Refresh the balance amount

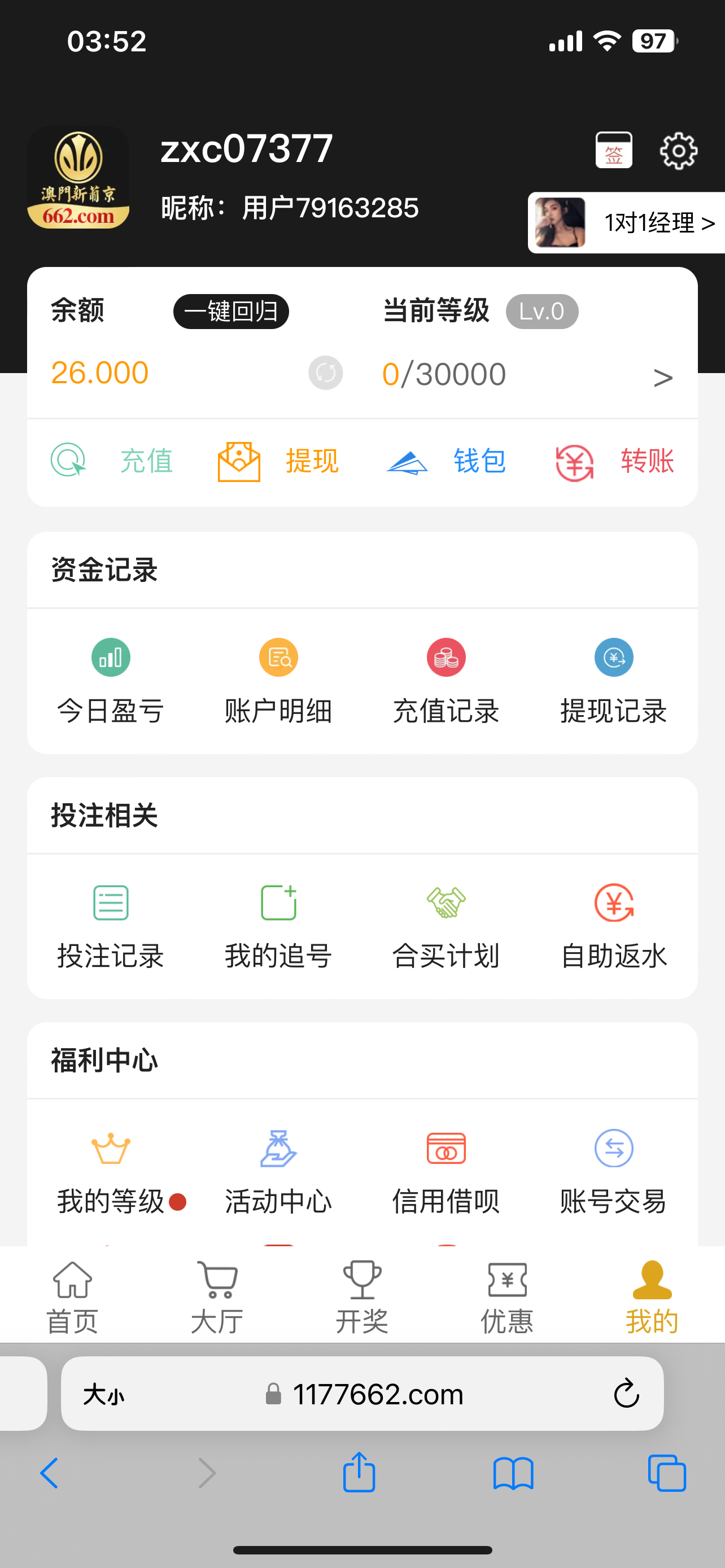click(325, 373)
